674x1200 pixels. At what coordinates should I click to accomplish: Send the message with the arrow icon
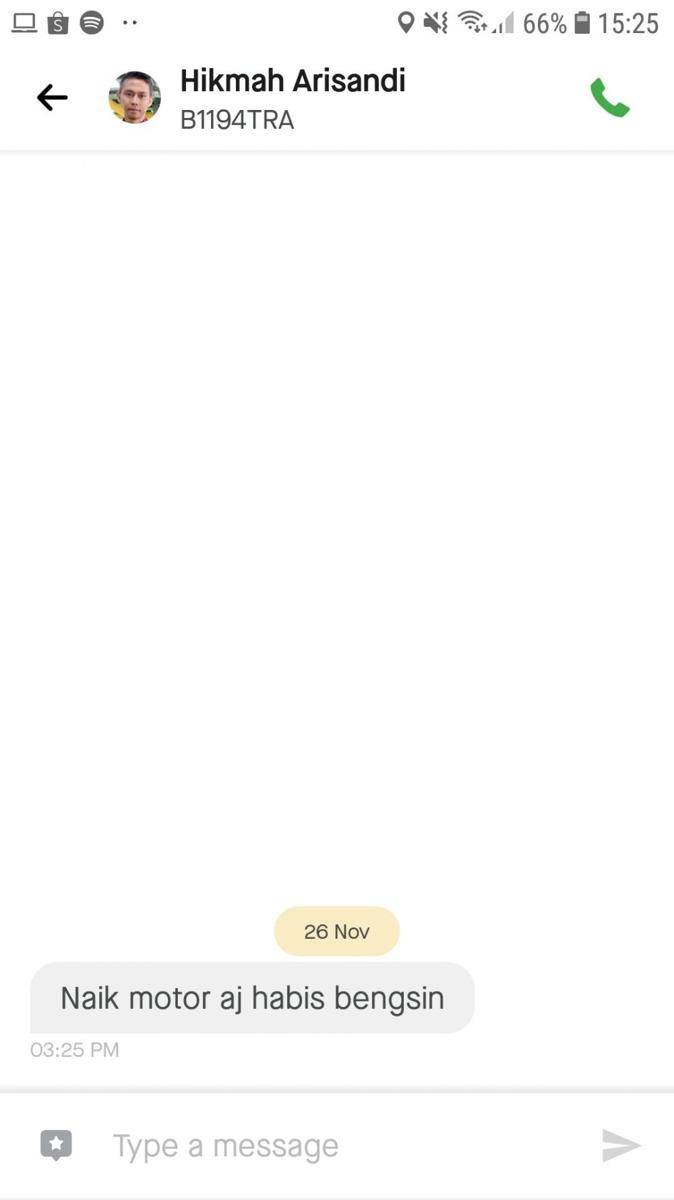coord(620,1146)
